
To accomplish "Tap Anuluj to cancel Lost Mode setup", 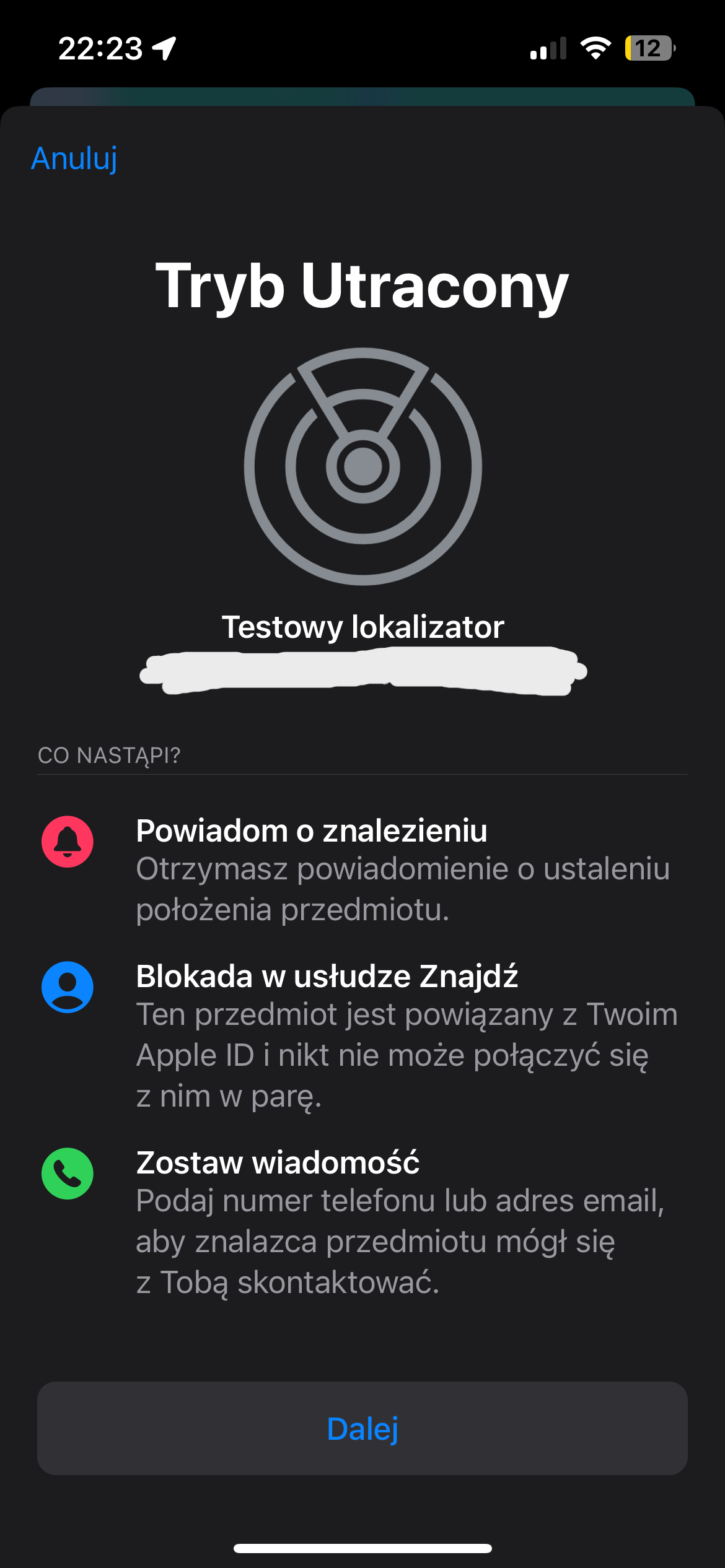I will click(74, 159).
